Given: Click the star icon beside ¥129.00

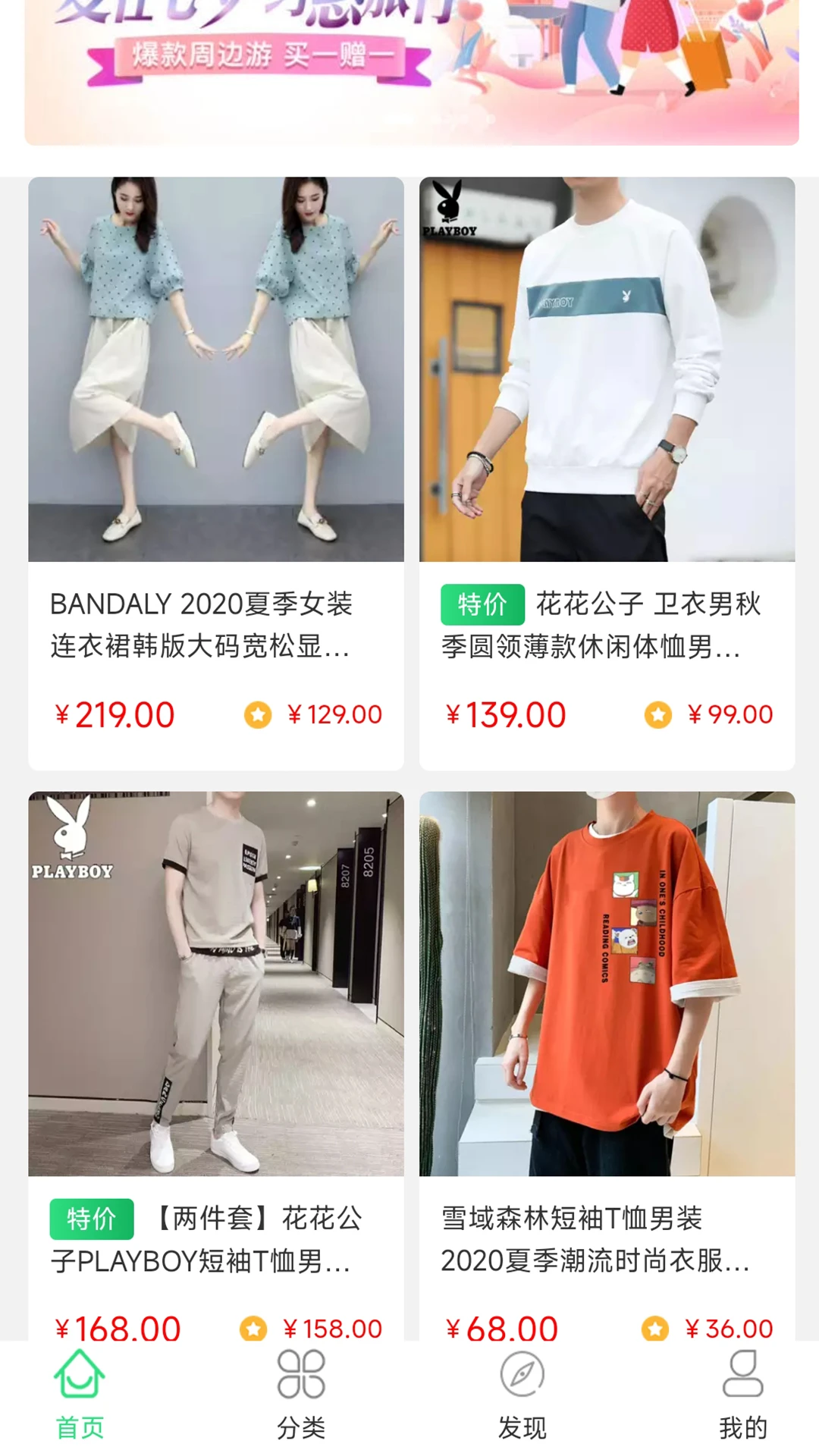Looking at the screenshot, I should (x=259, y=714).
